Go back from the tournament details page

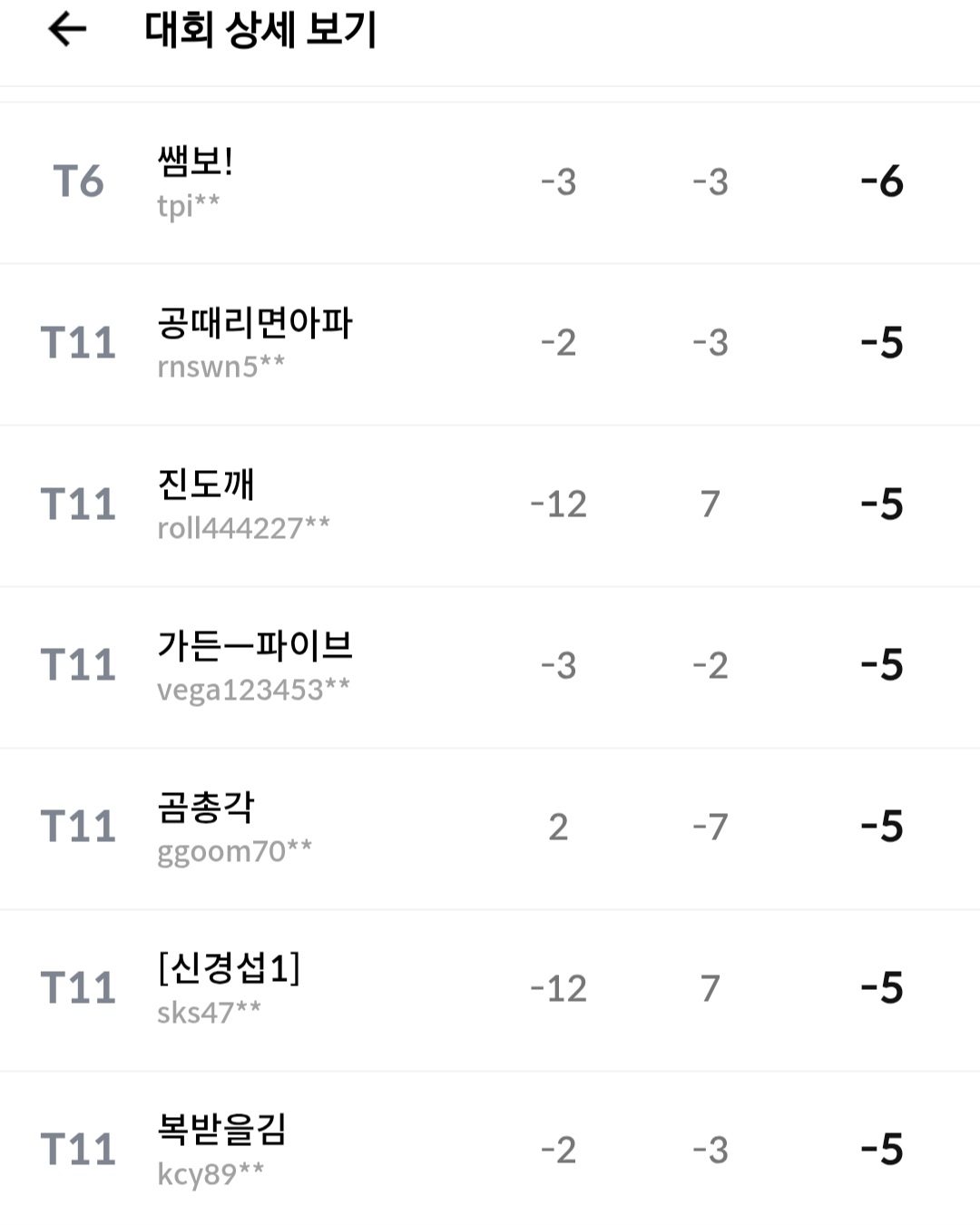pyautogui.click(x=66, y=30)
